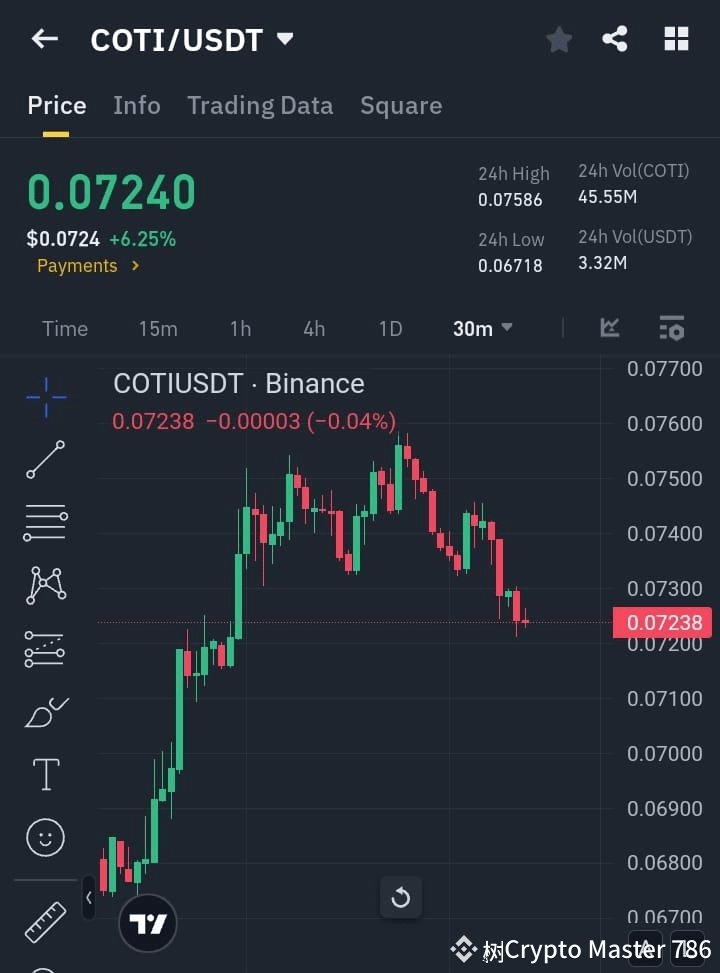Tap the share icon
The image size is (720, 973).
click(615, 39)
